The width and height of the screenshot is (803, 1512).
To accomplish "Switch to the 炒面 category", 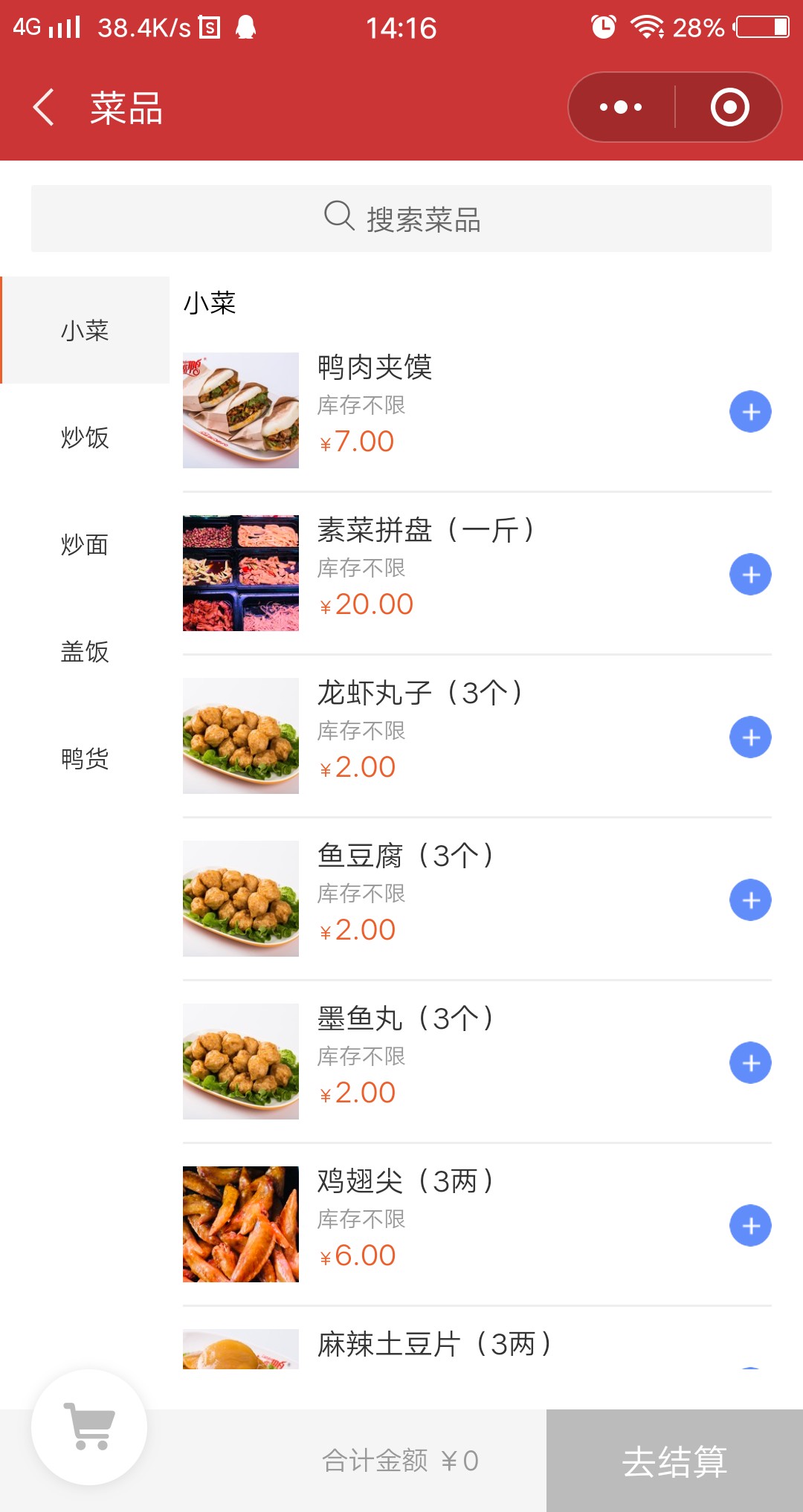I will pos(85,544).
